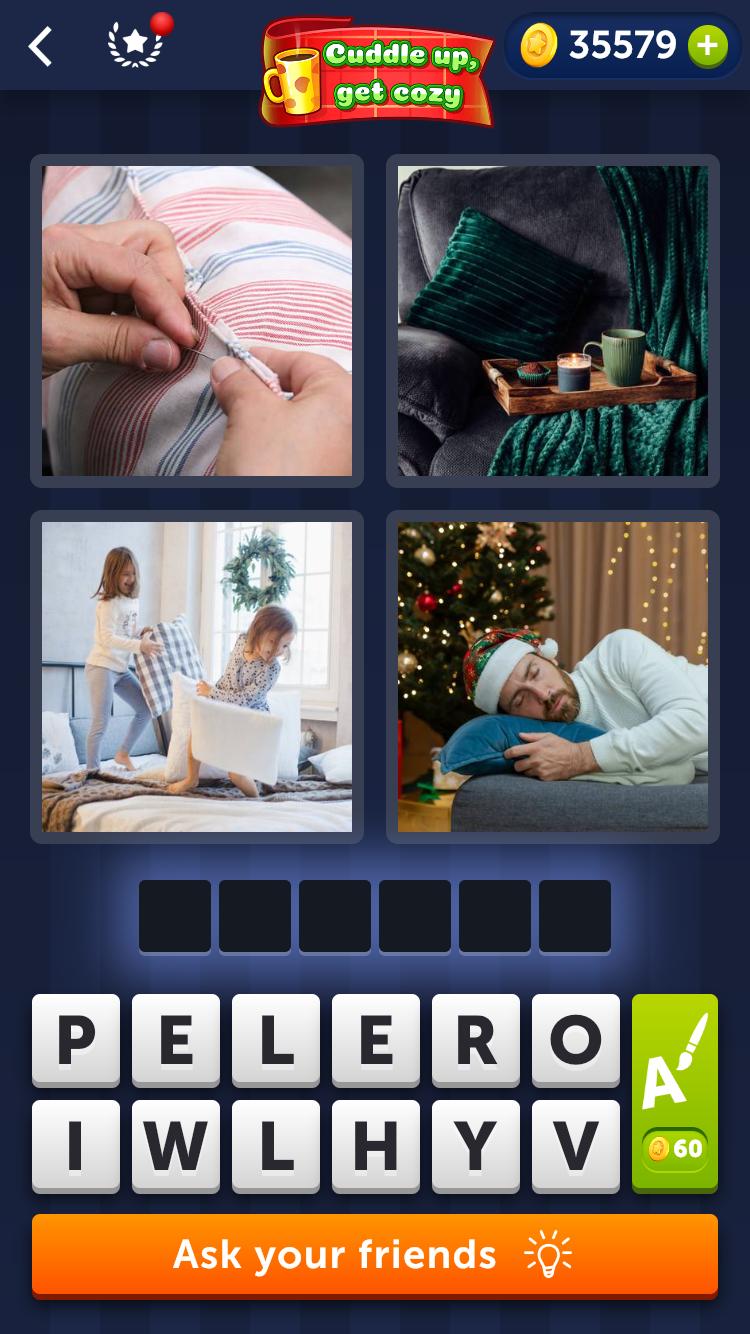The image size is (750, 1334).
Task: Select the letter W tile
Action: (x=176, y=1147)
